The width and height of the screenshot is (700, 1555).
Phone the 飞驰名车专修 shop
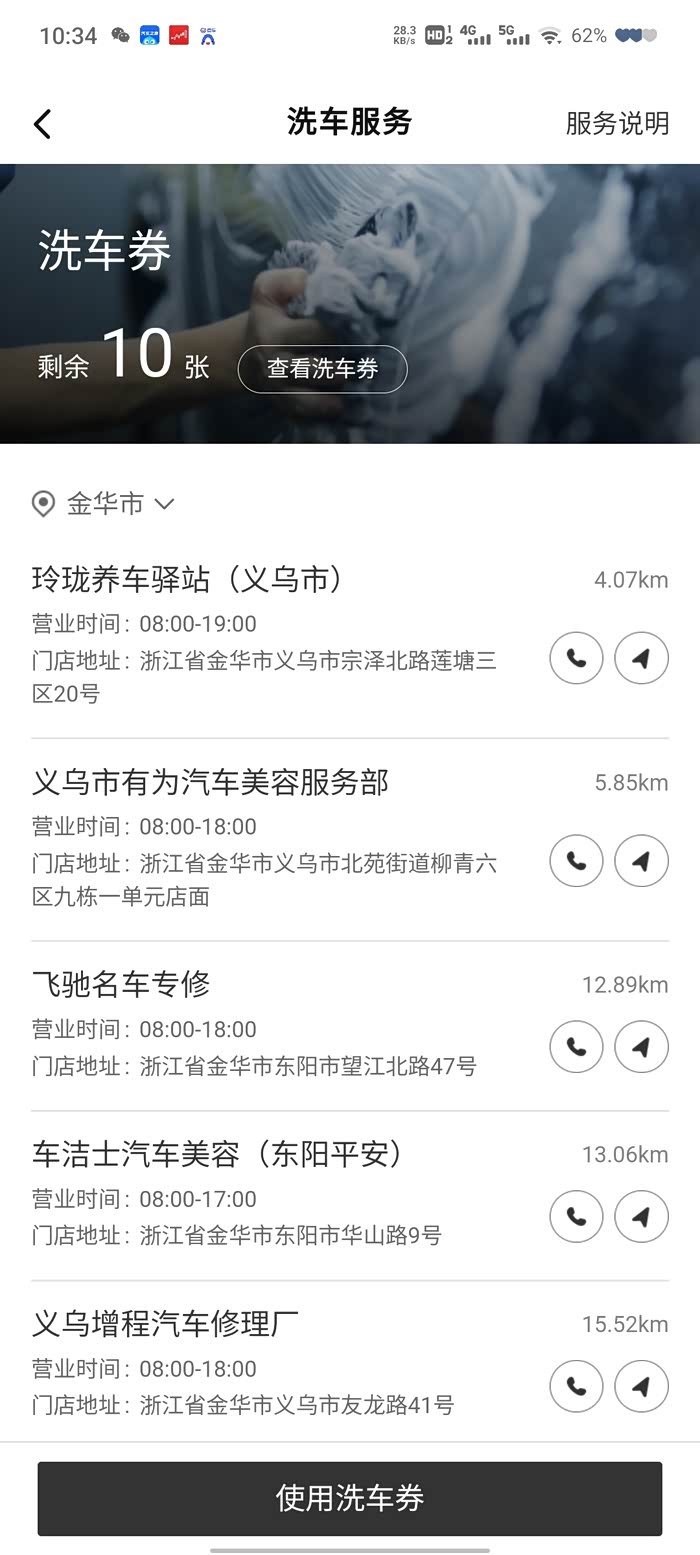pos(576,1047)
